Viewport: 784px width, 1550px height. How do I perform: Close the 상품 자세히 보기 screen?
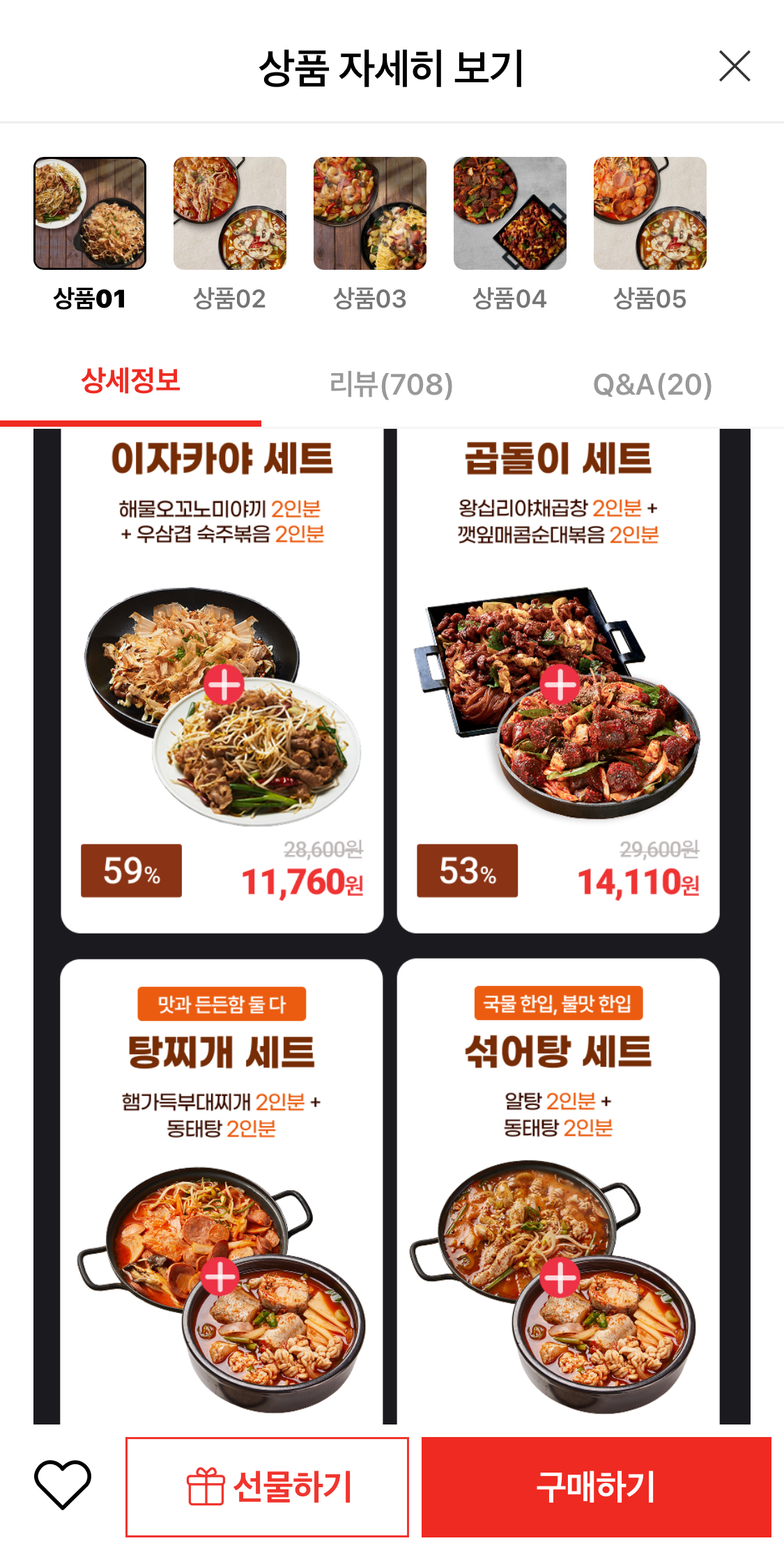(x=735, y=66)
